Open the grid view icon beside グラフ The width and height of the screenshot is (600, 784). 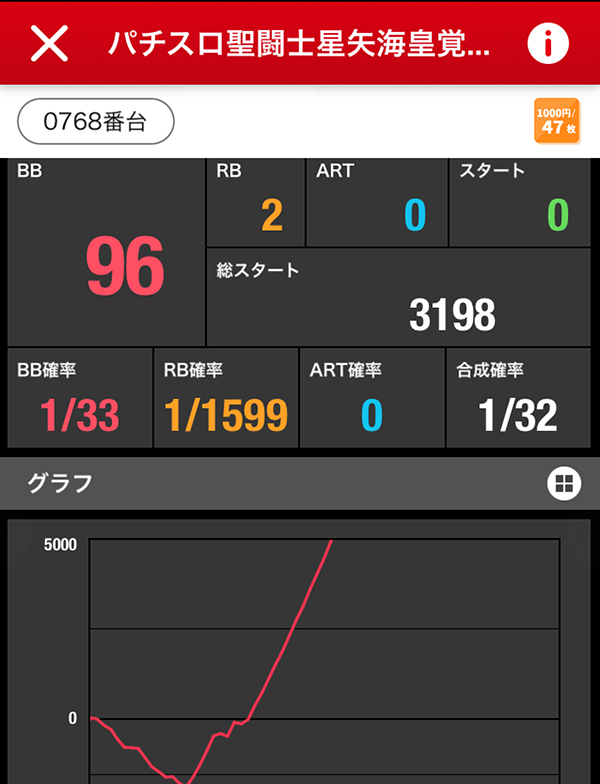click(x=563, y=484)
